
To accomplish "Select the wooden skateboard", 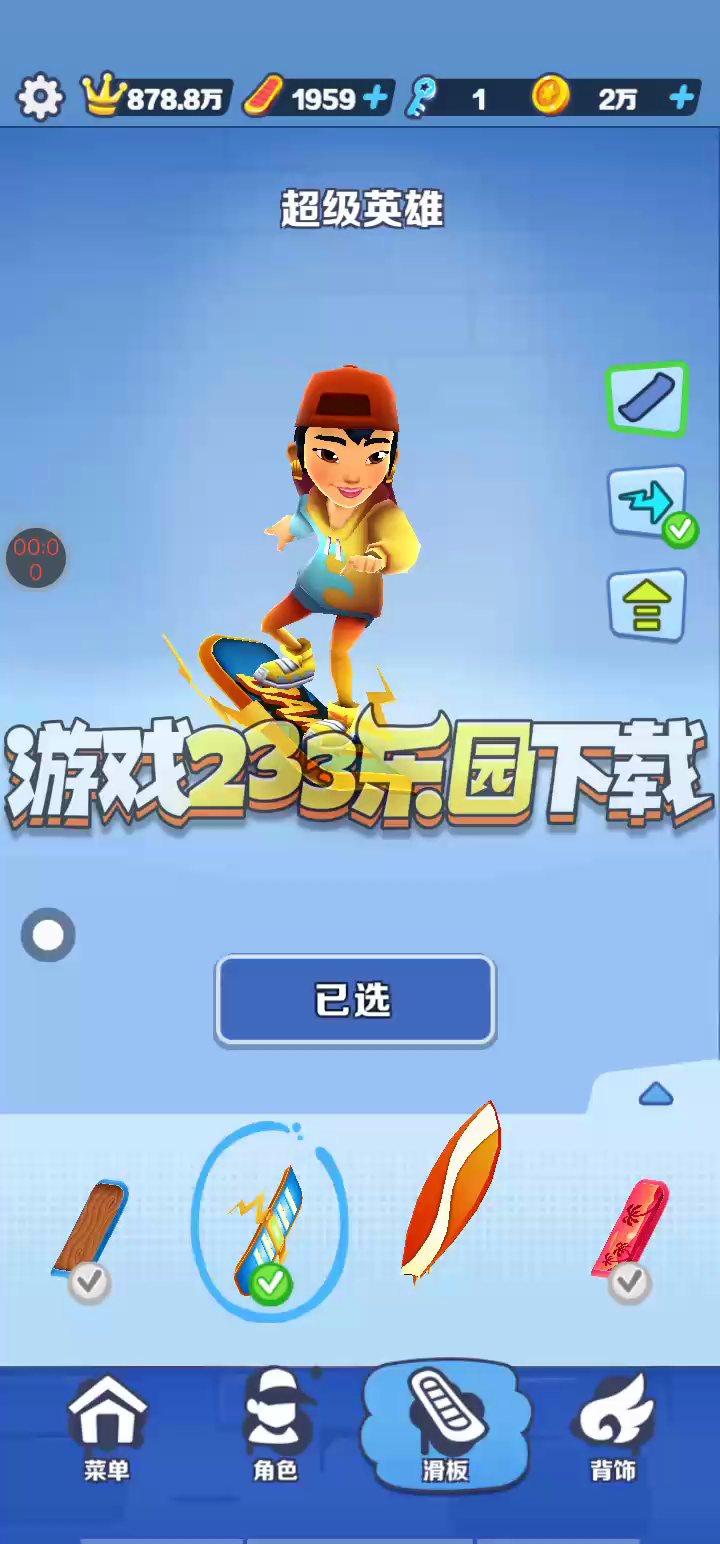I will tap(90, 1230).
